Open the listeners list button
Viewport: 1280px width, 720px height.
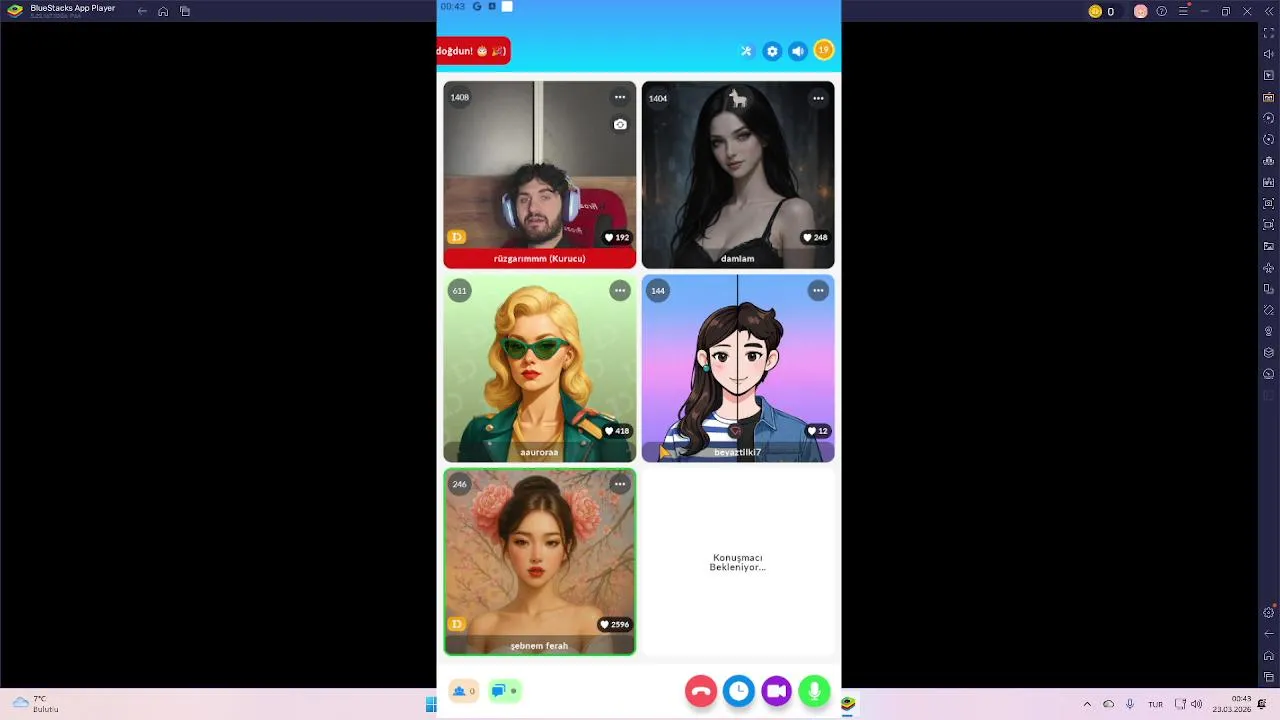pos(463,691)
